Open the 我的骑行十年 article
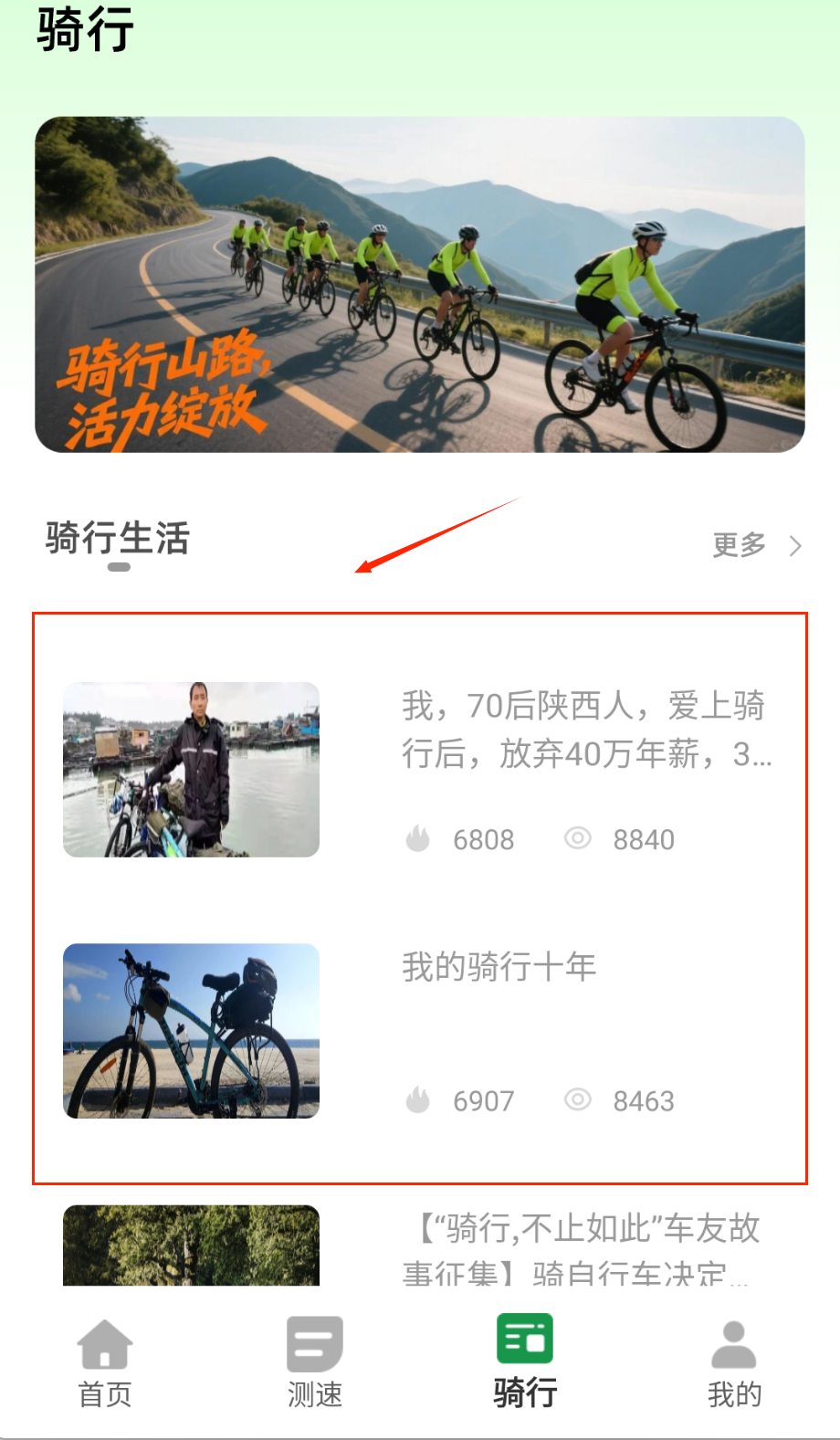The image size is (840, 1440). click(x=499, y=967)
